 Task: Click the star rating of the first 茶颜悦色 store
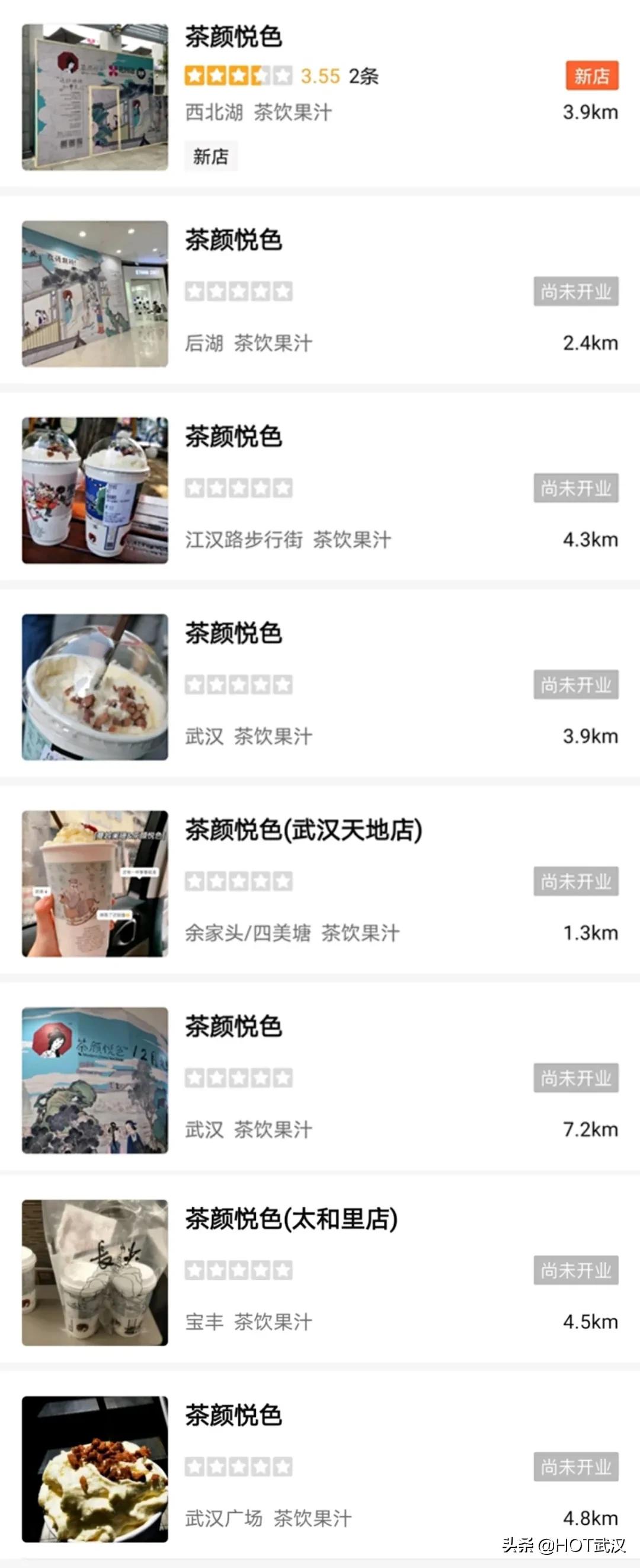tap(237, 77)
